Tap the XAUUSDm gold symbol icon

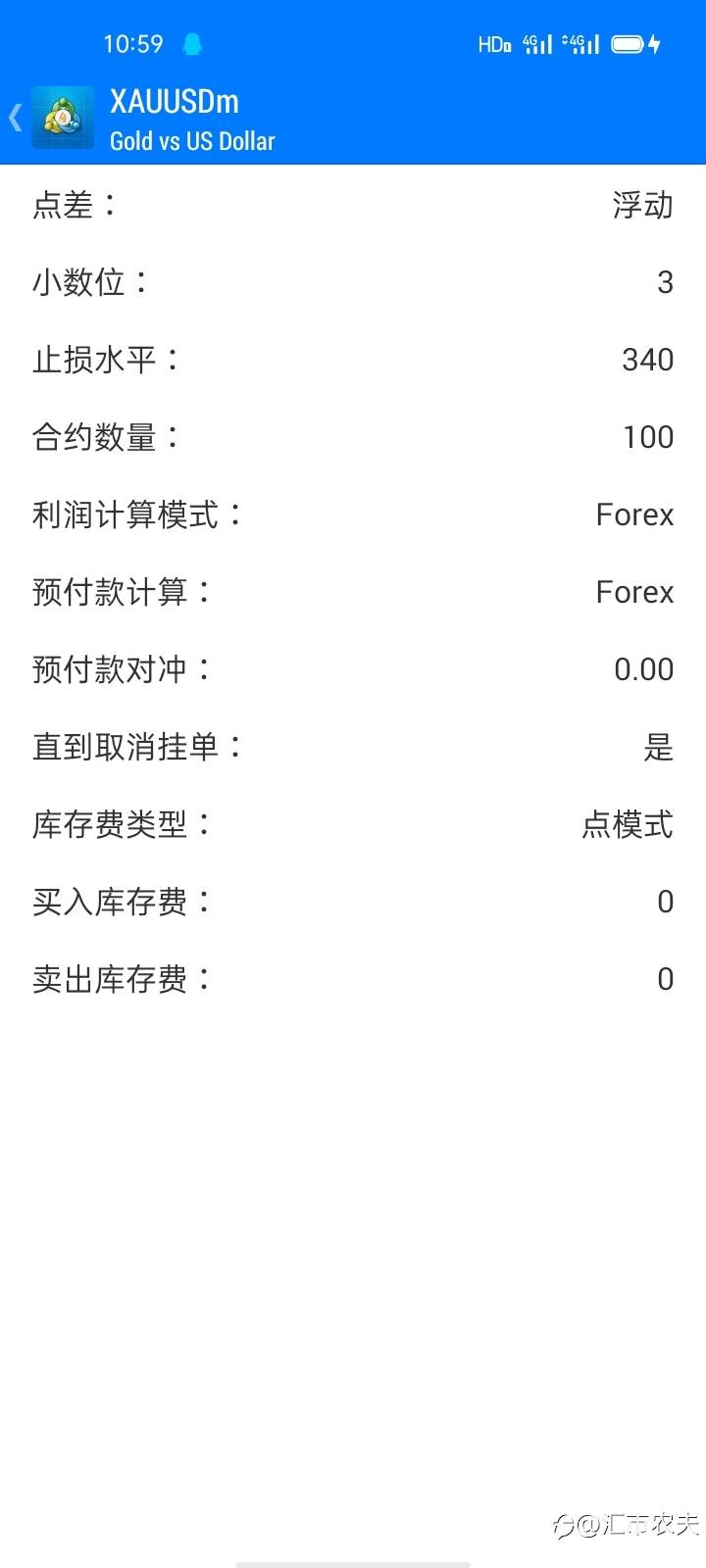tap(62, 117)
